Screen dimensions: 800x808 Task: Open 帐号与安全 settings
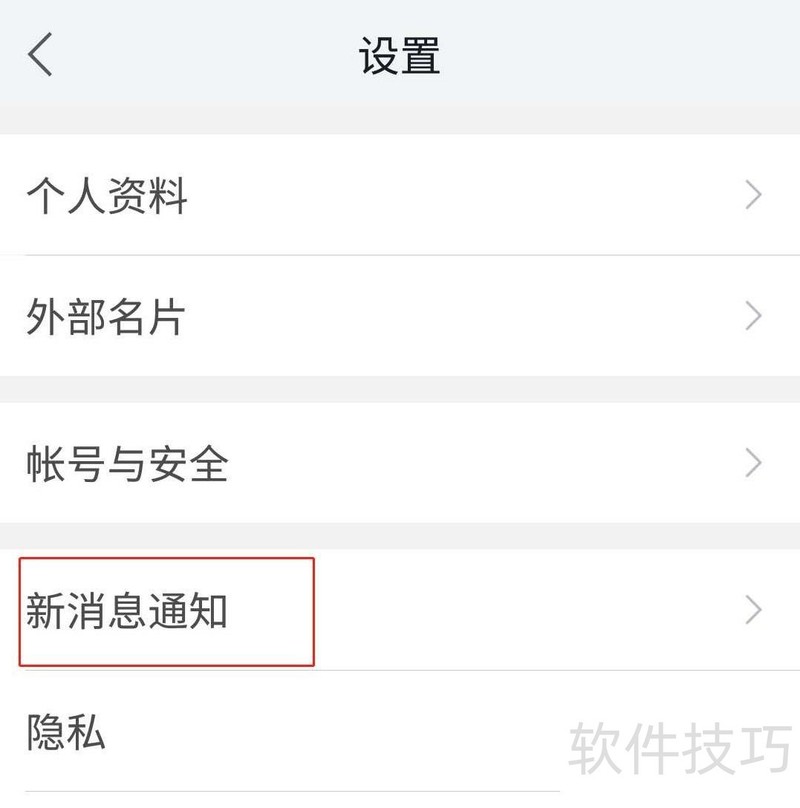(400, 464)
